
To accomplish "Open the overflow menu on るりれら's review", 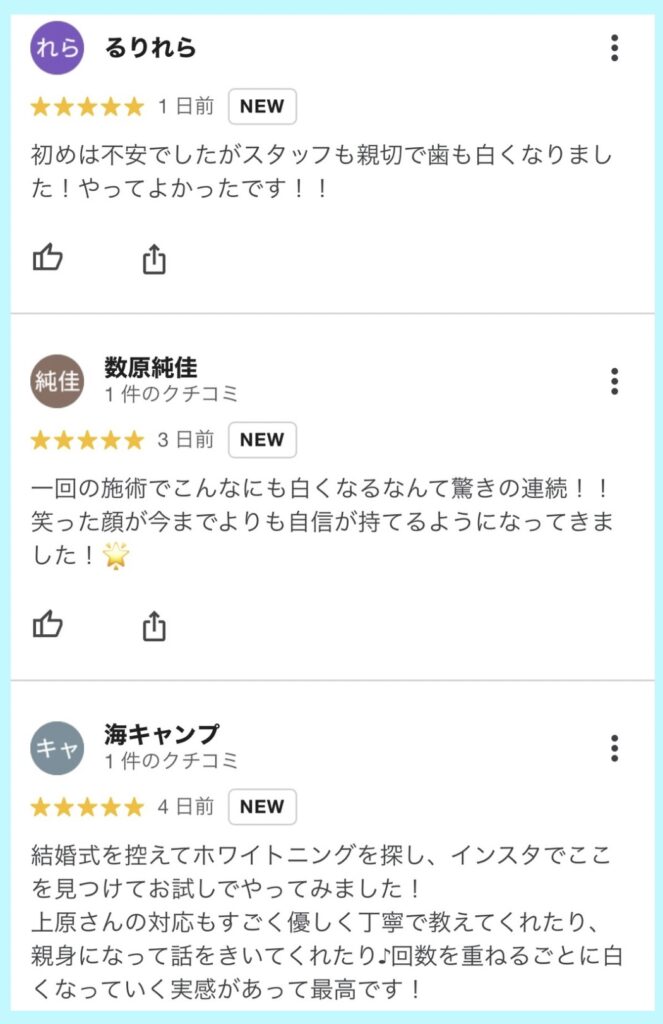I will pos(614,48).
